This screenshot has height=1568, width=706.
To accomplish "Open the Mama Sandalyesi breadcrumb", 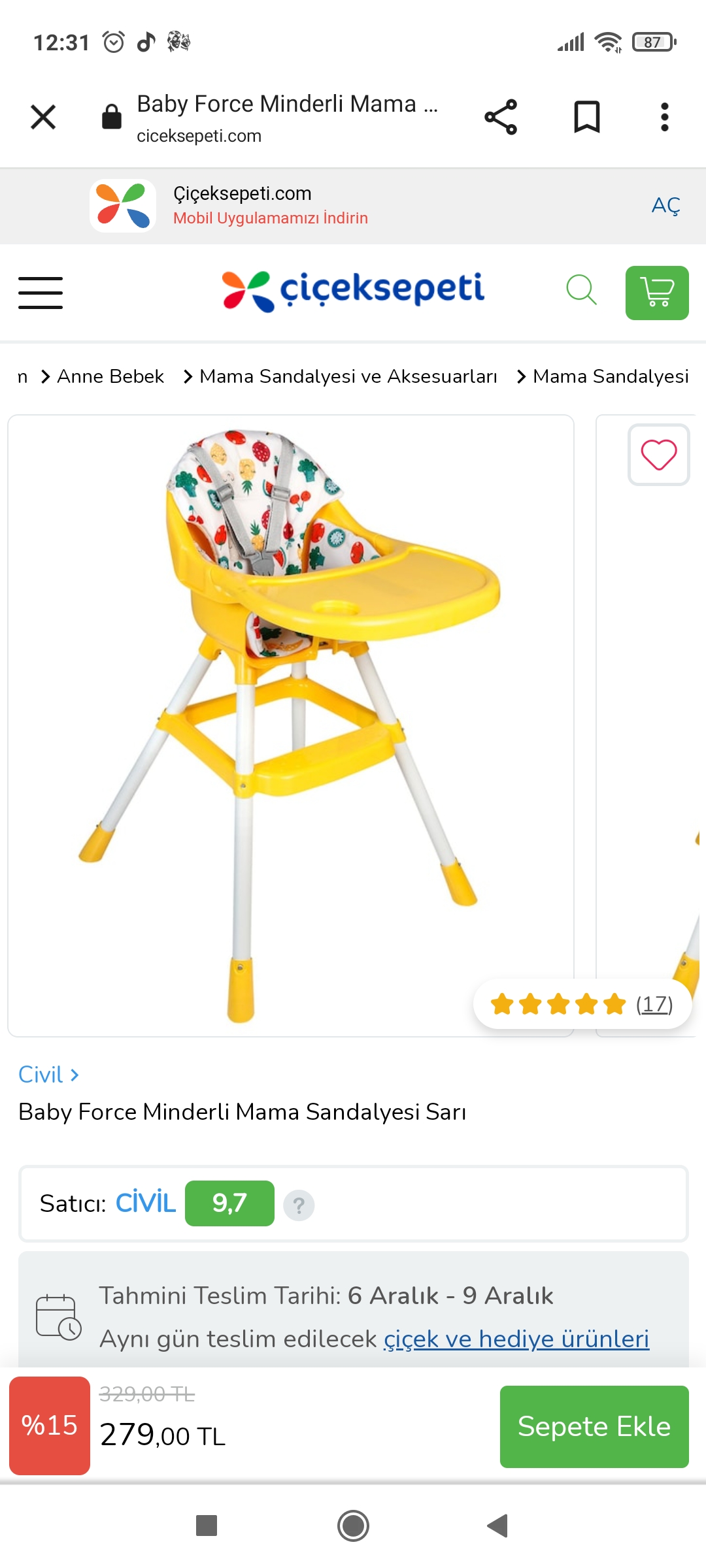I will (611, 376).
